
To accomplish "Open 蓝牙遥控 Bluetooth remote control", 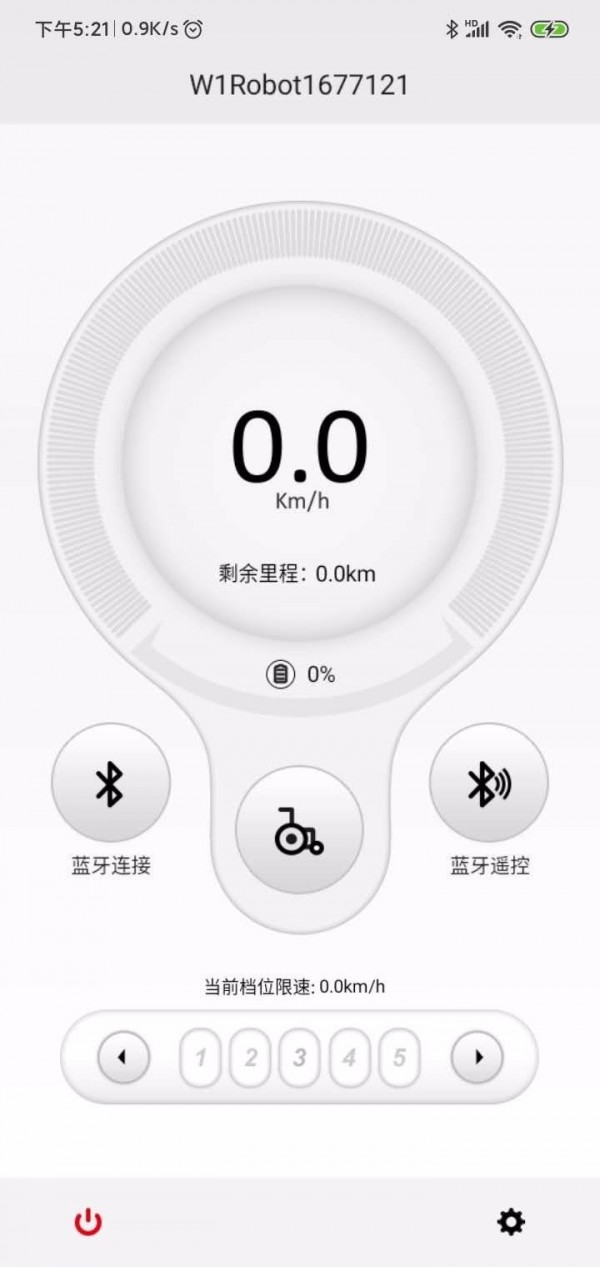I will pyautogui.click(x=489, y=783).
